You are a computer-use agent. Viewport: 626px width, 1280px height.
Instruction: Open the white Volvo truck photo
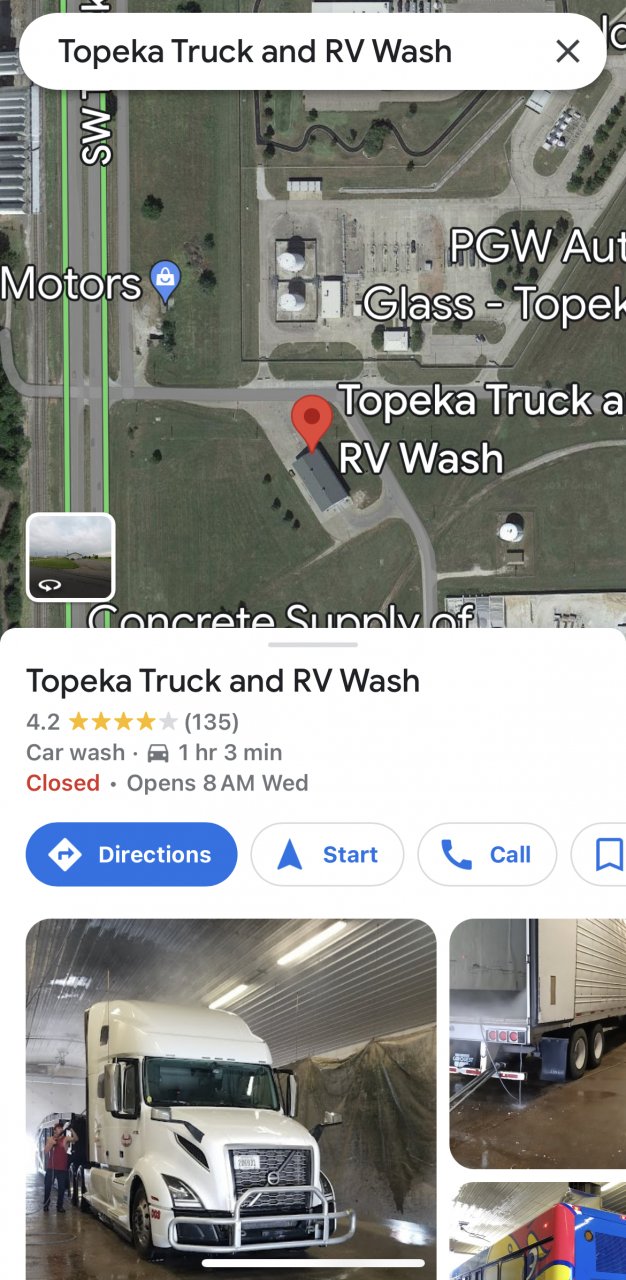pos(231,1095)
